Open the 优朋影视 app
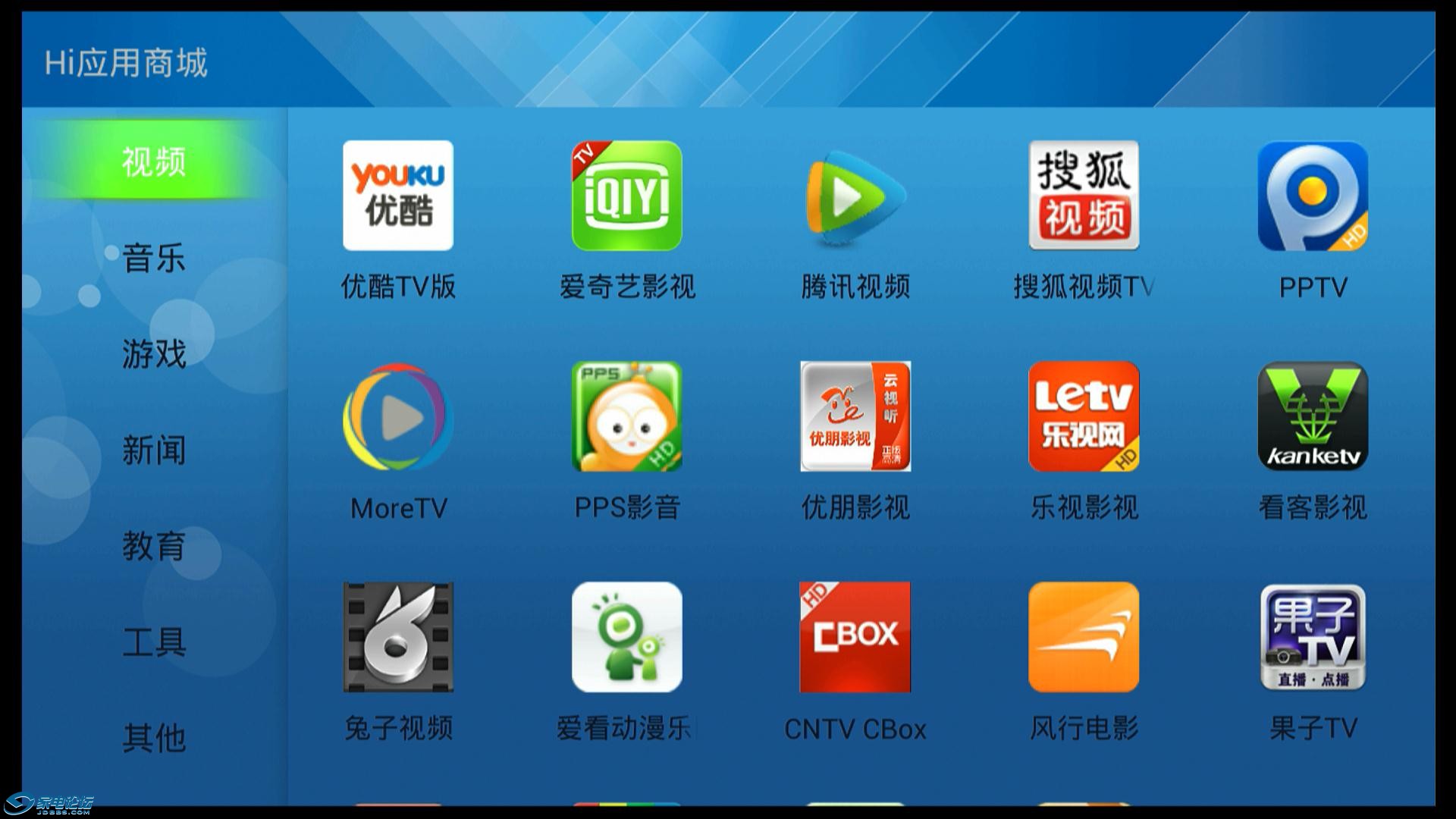This screenshot has height=819, width=1456. pos(855,416)
